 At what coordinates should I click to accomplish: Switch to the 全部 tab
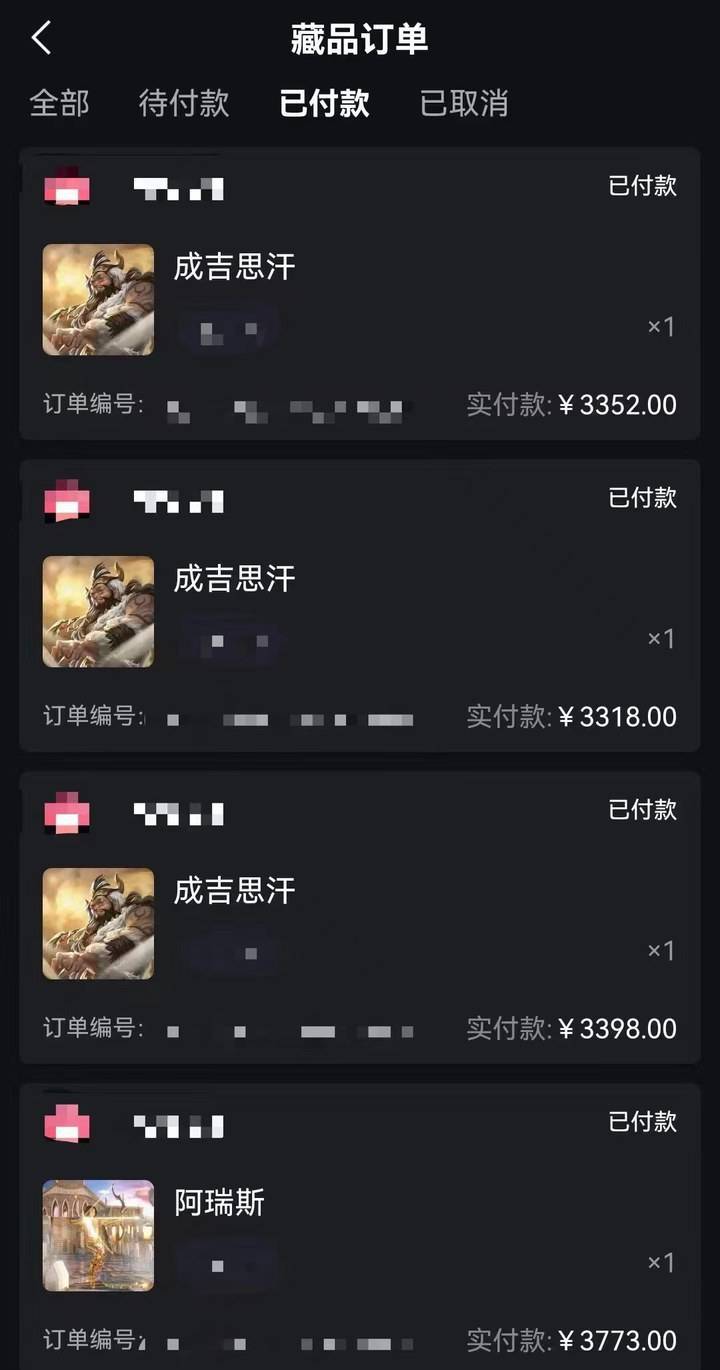coord(59,103)
